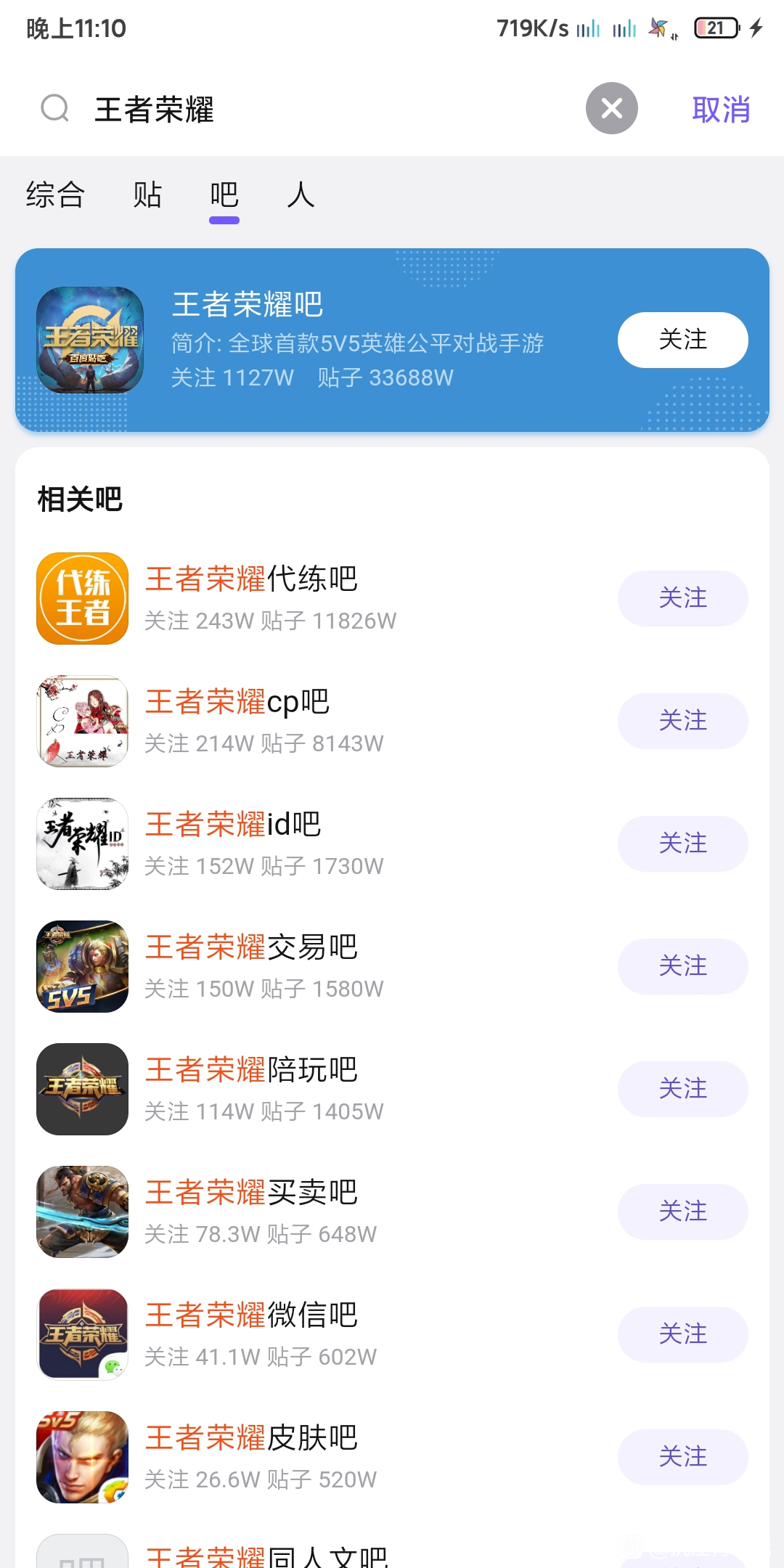Open the 王者荣耀代练吧 result

319,598
